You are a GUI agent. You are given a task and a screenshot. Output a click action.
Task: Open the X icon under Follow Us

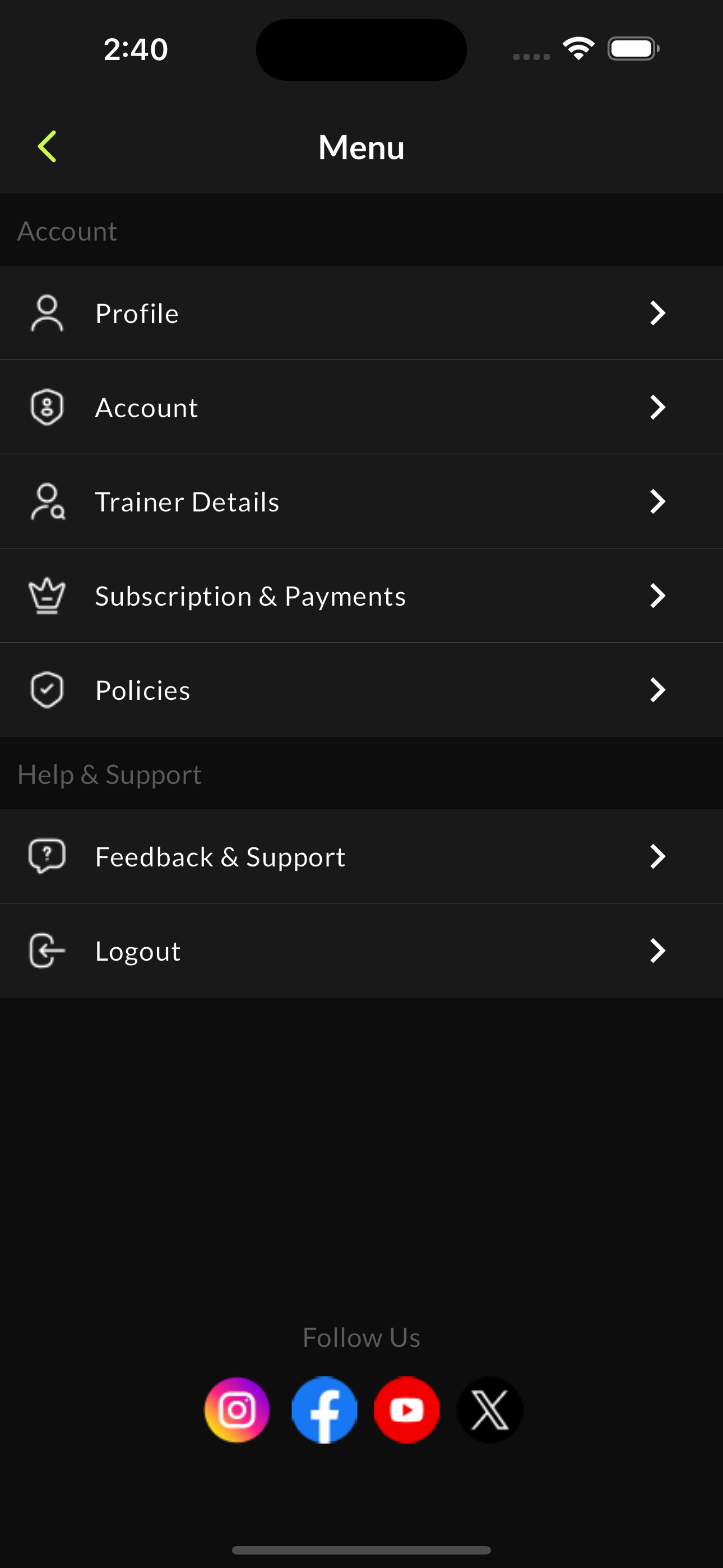(x=490, y=1410)
